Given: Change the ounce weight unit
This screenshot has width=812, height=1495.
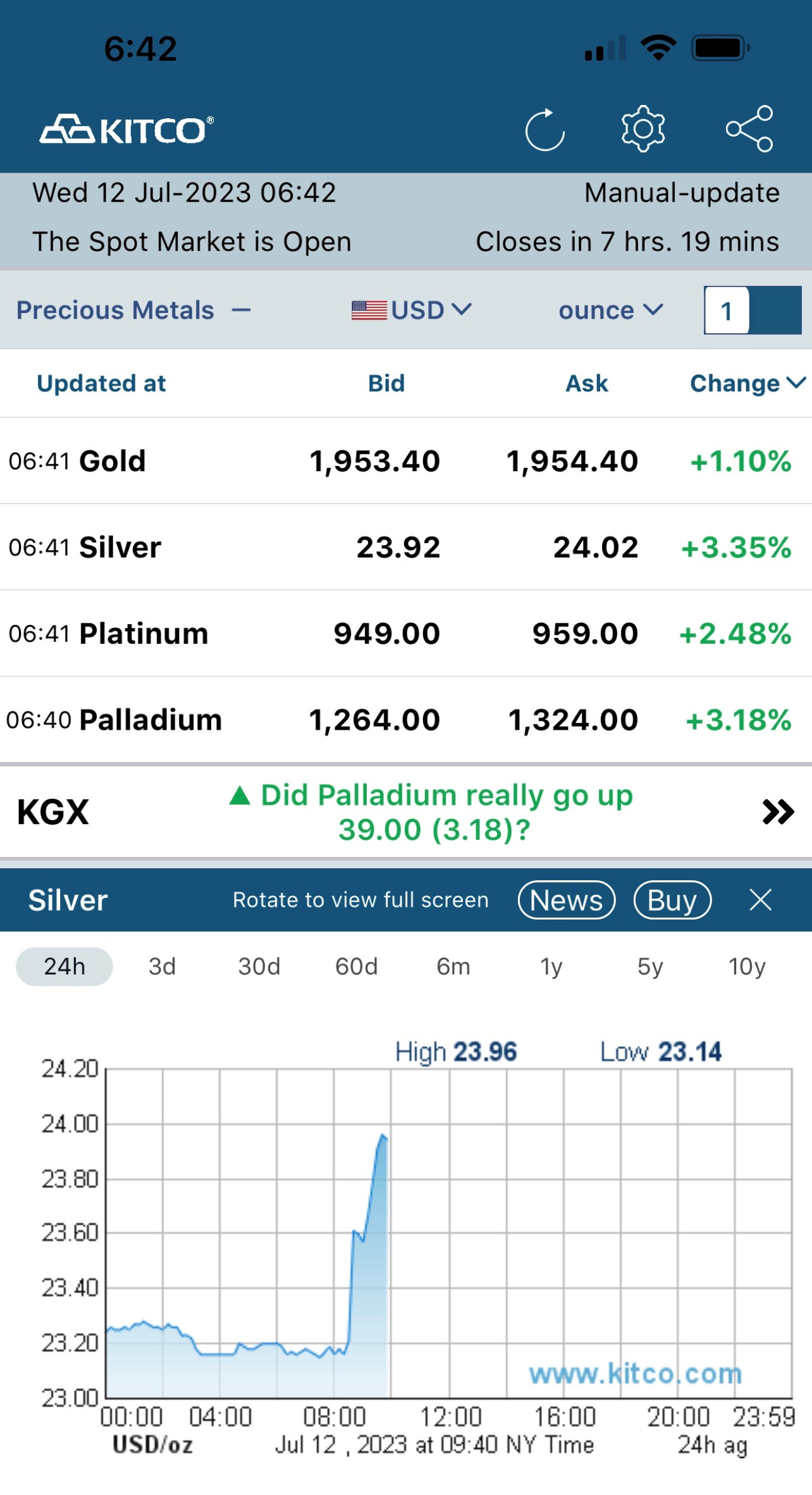Looking at the screenshot, I should coord(610,311).
